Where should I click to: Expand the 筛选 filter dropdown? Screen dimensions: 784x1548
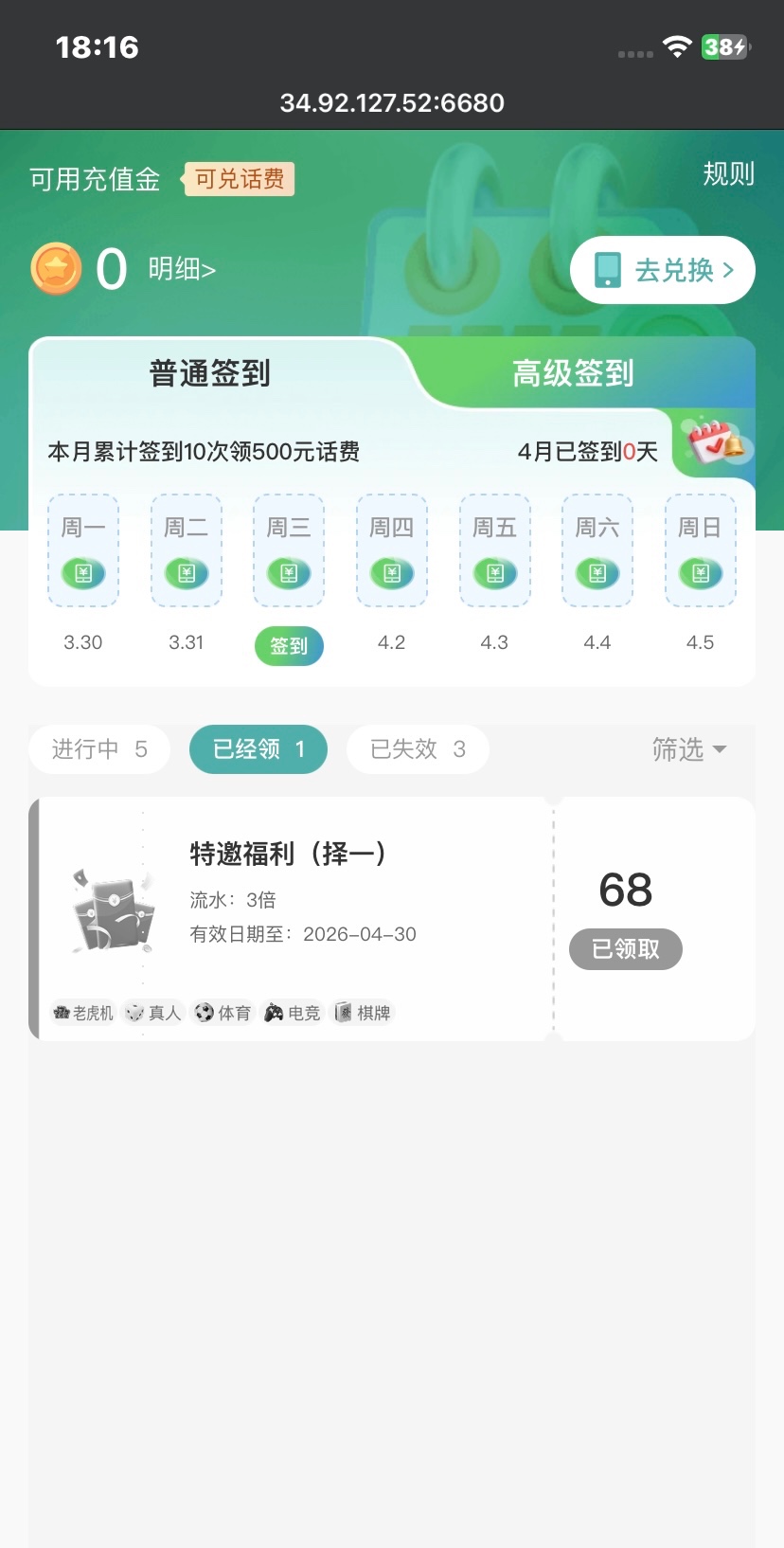coord(689,749)
